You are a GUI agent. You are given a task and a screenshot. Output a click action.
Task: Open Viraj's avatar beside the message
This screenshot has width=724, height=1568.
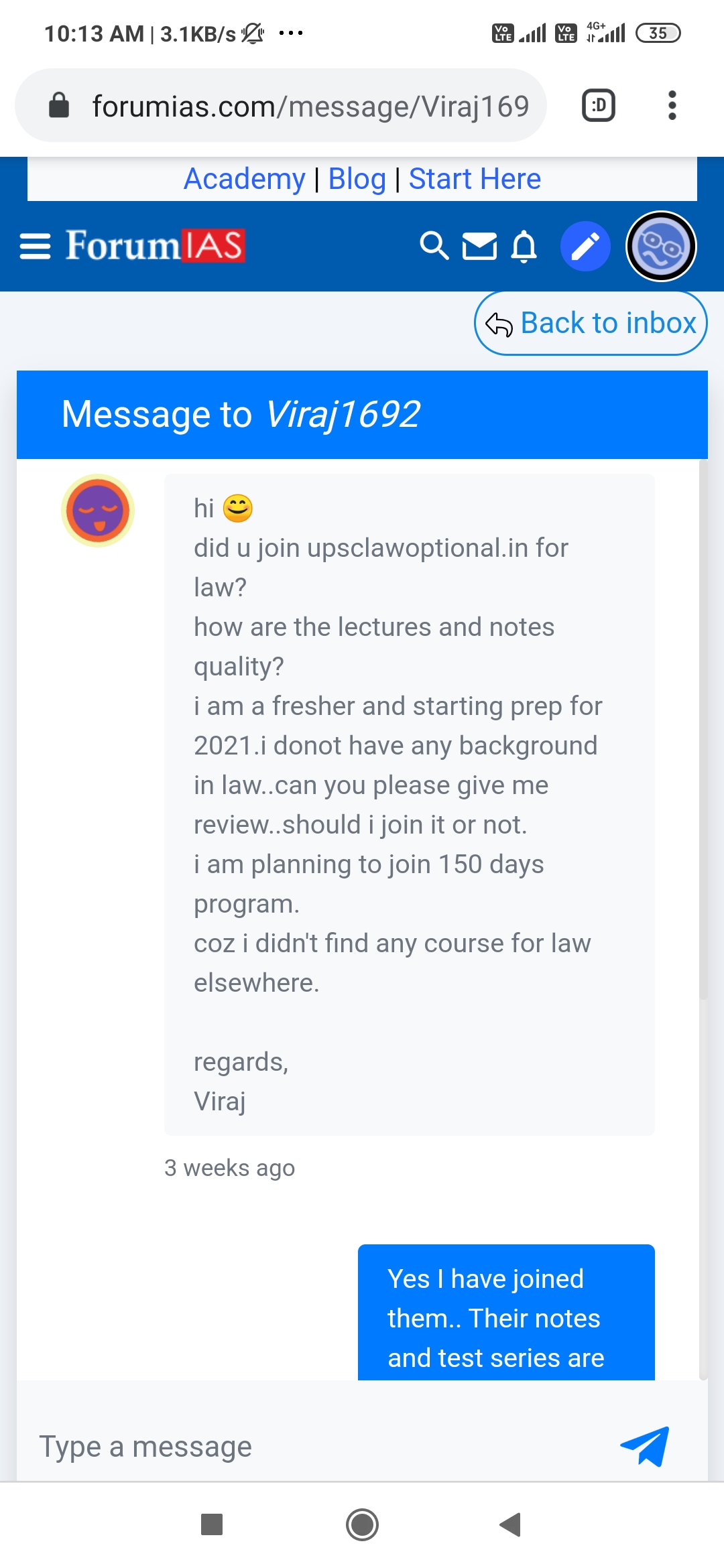98,511
